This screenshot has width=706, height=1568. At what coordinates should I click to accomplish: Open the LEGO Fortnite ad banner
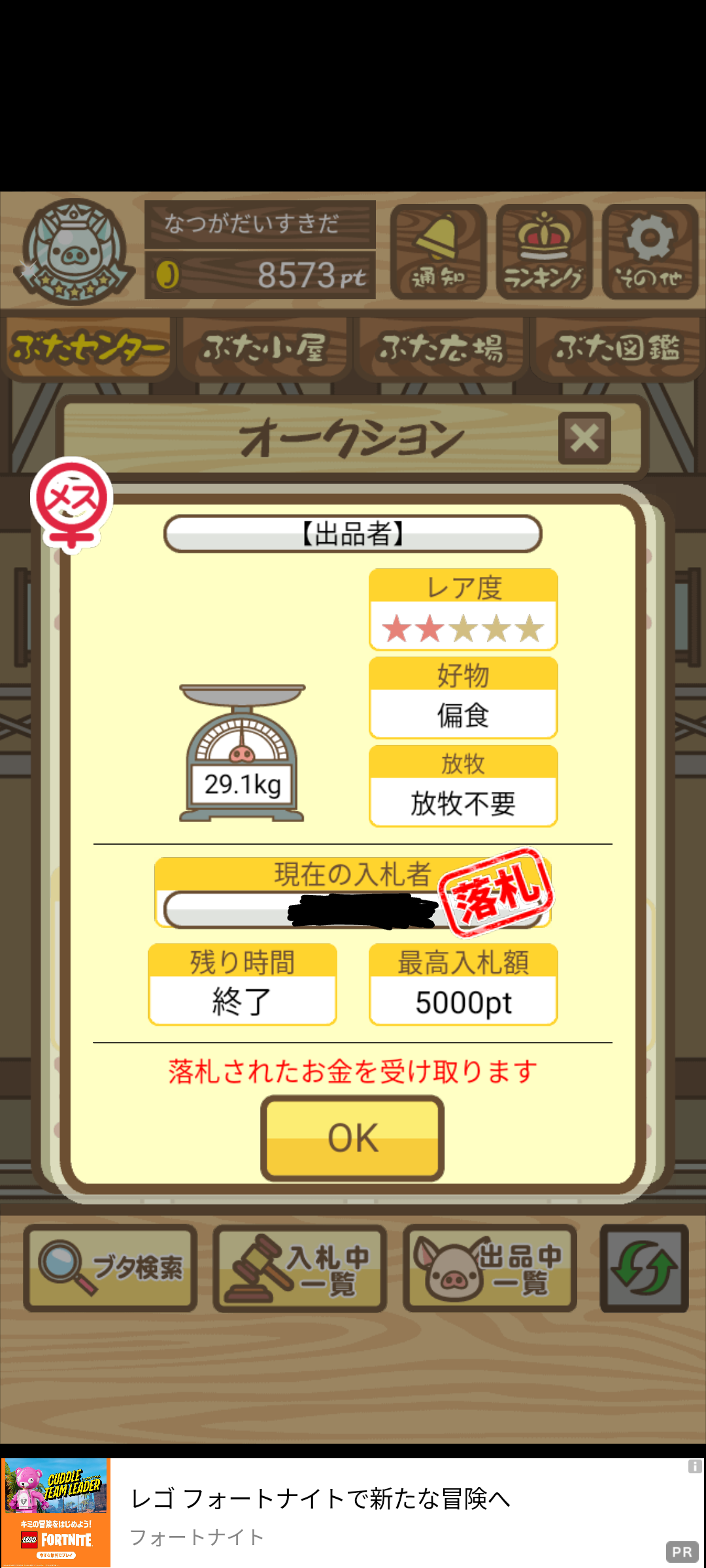[353, 1512]
